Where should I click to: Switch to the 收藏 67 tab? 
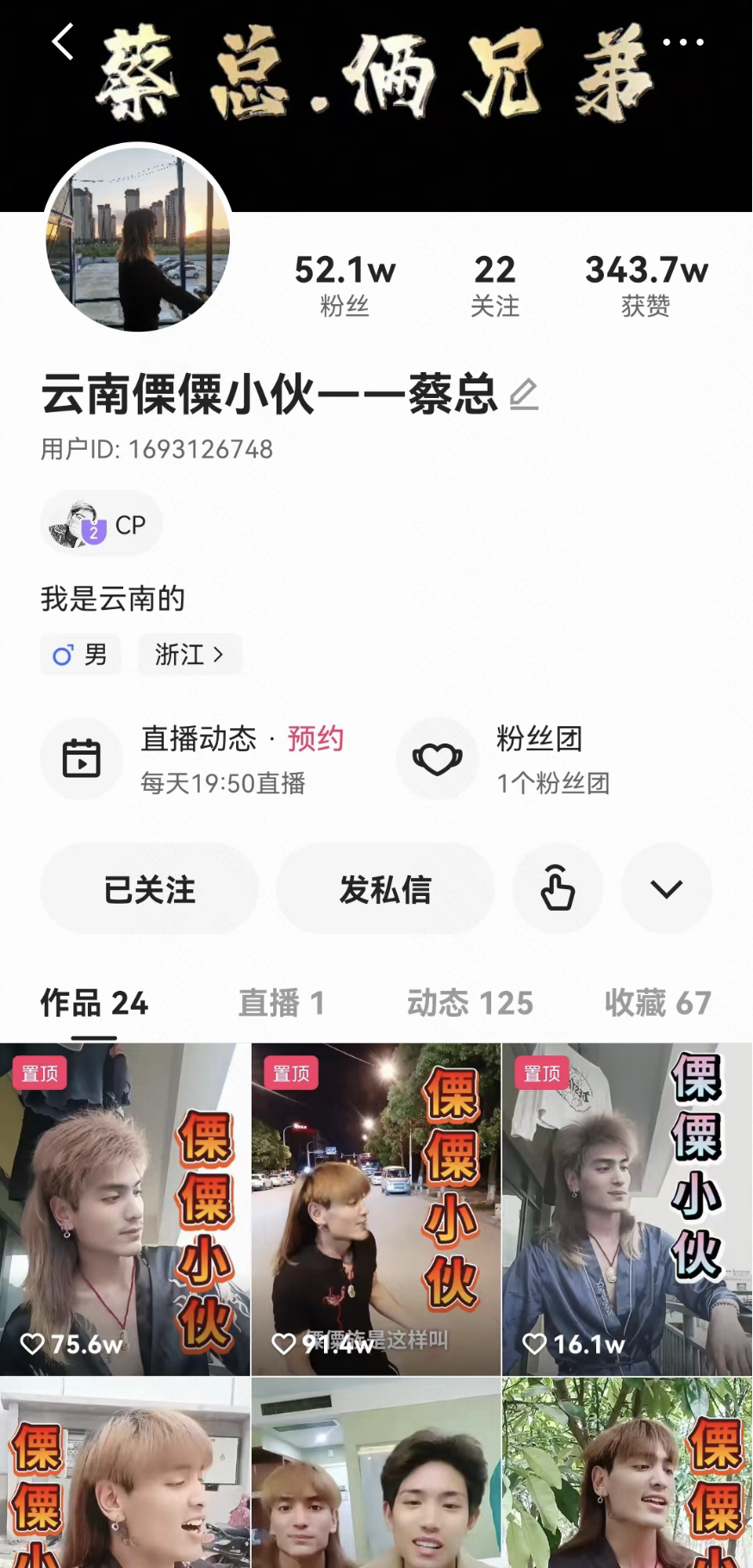[x=657, y=1003]
